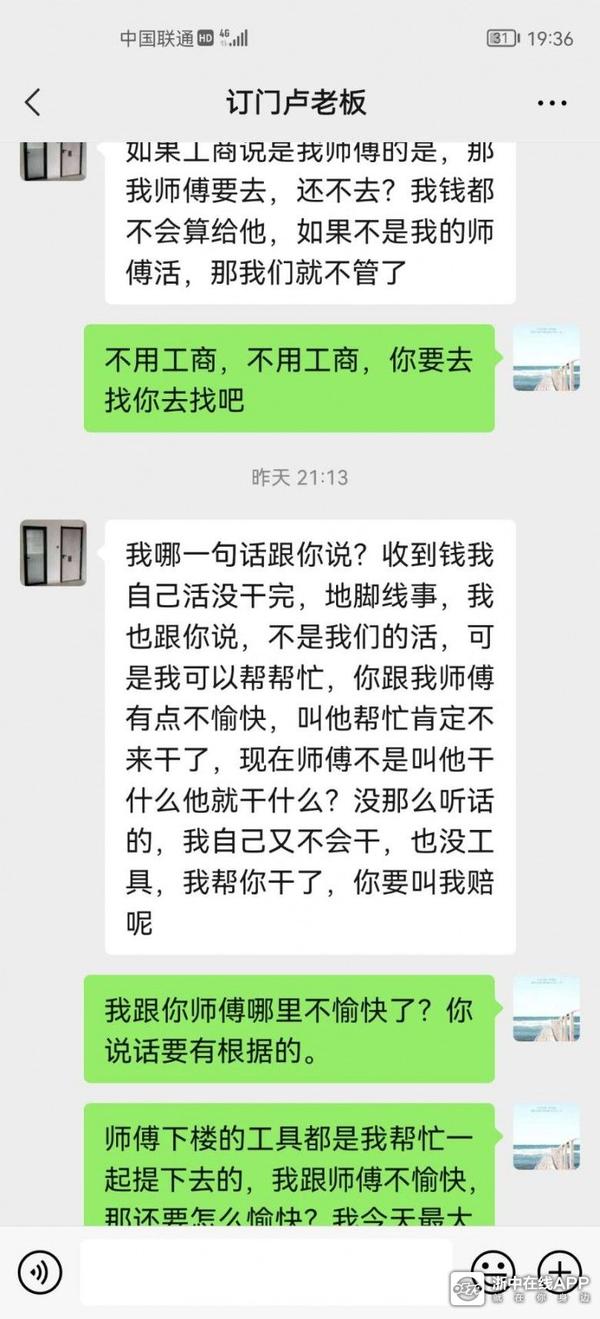Switch to voice input mode
The image size is (600, 1319).
[40, 1271]
